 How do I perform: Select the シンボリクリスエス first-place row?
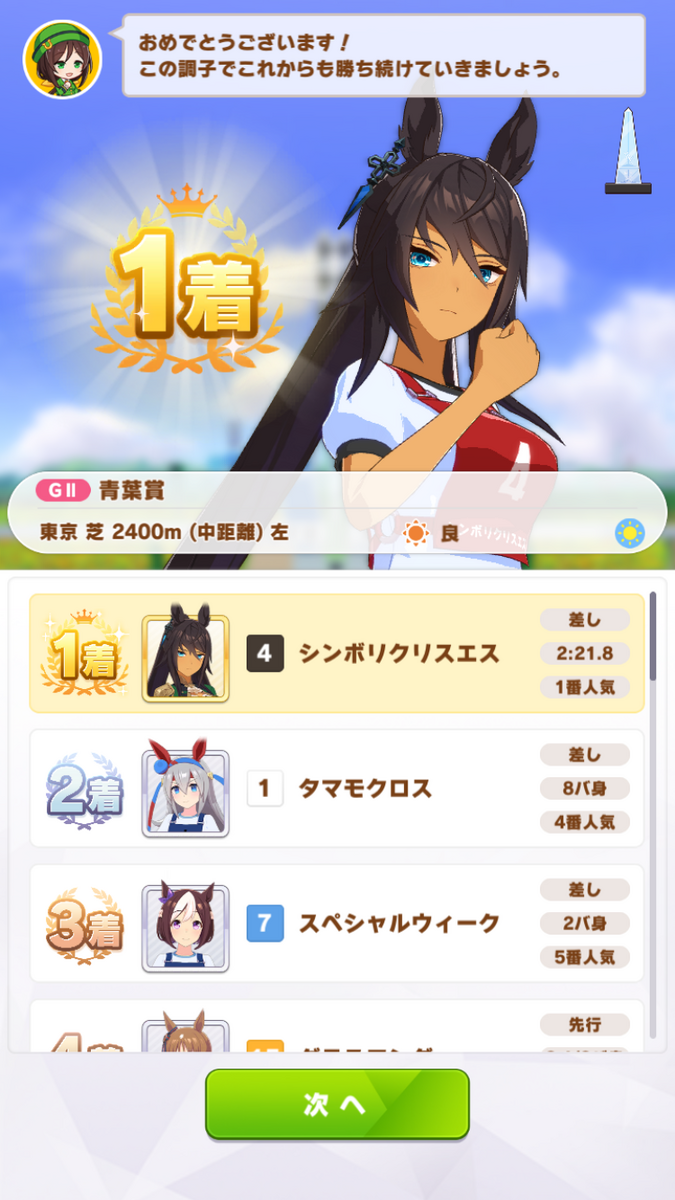[337, 653]
